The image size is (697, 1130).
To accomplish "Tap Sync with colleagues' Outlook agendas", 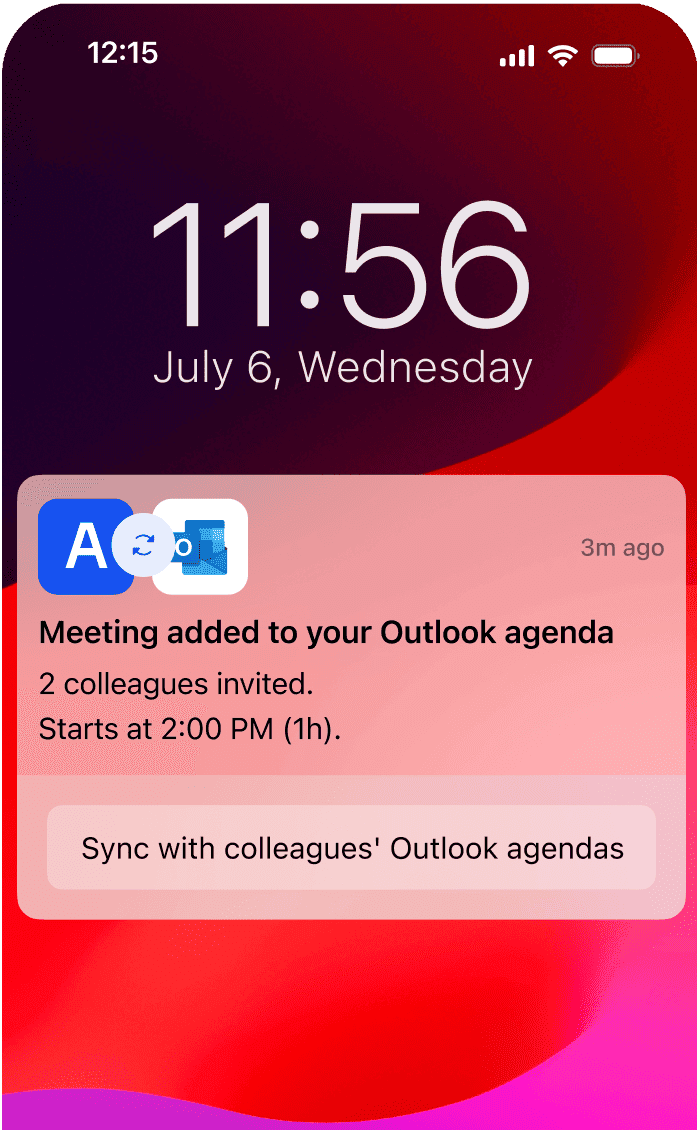I will click(352, 848).
